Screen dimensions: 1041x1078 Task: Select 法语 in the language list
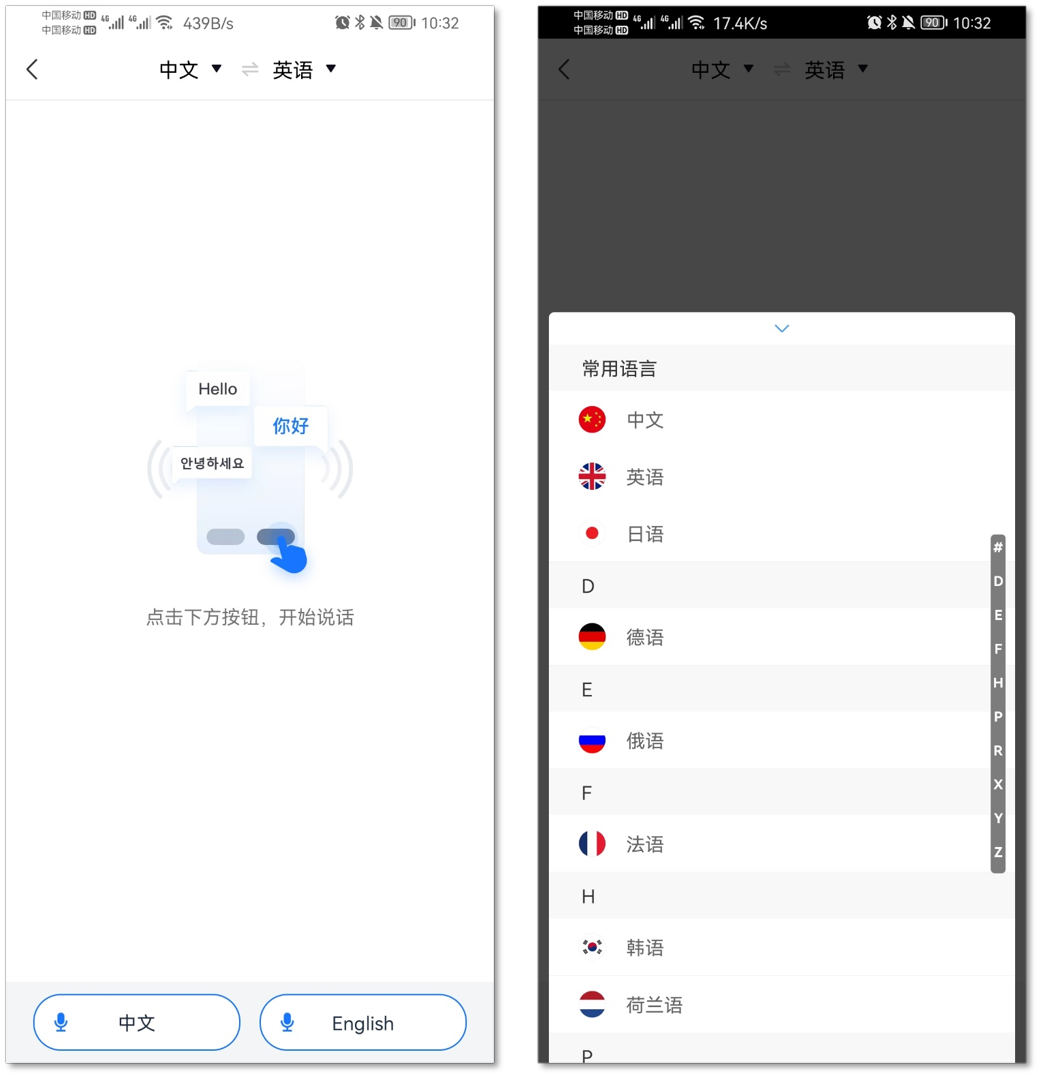point(645,844)
